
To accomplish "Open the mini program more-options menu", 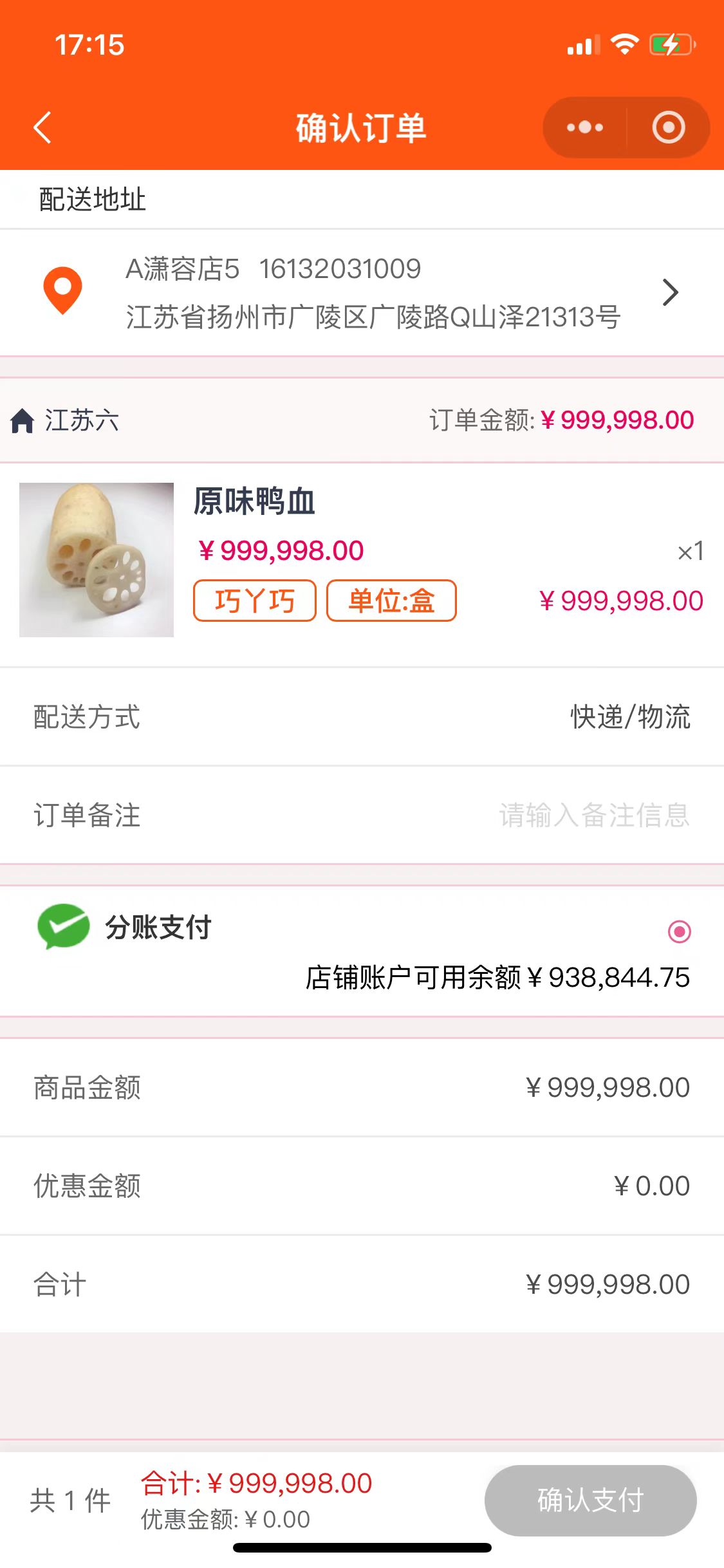I will 584,127.
